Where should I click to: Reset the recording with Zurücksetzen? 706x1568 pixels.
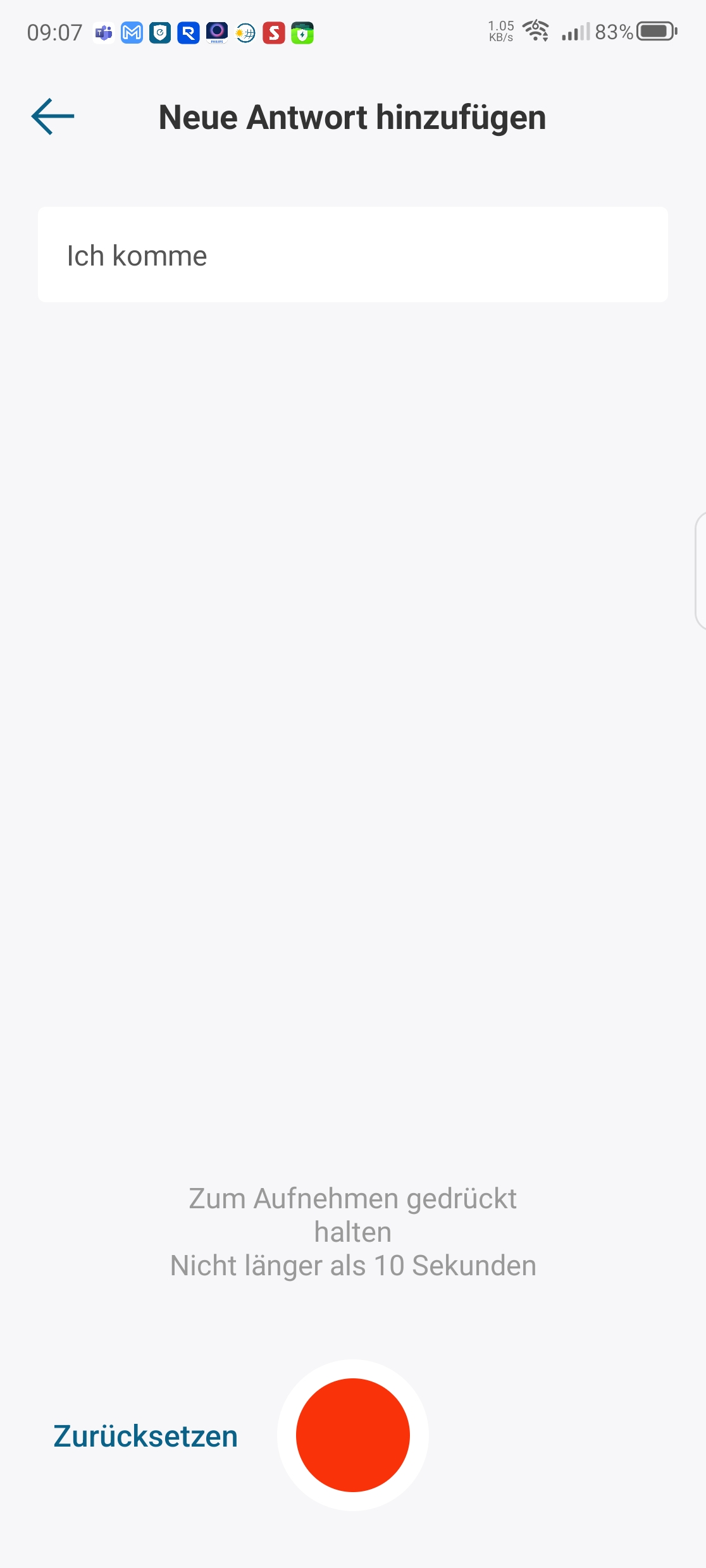(146, 1436)
